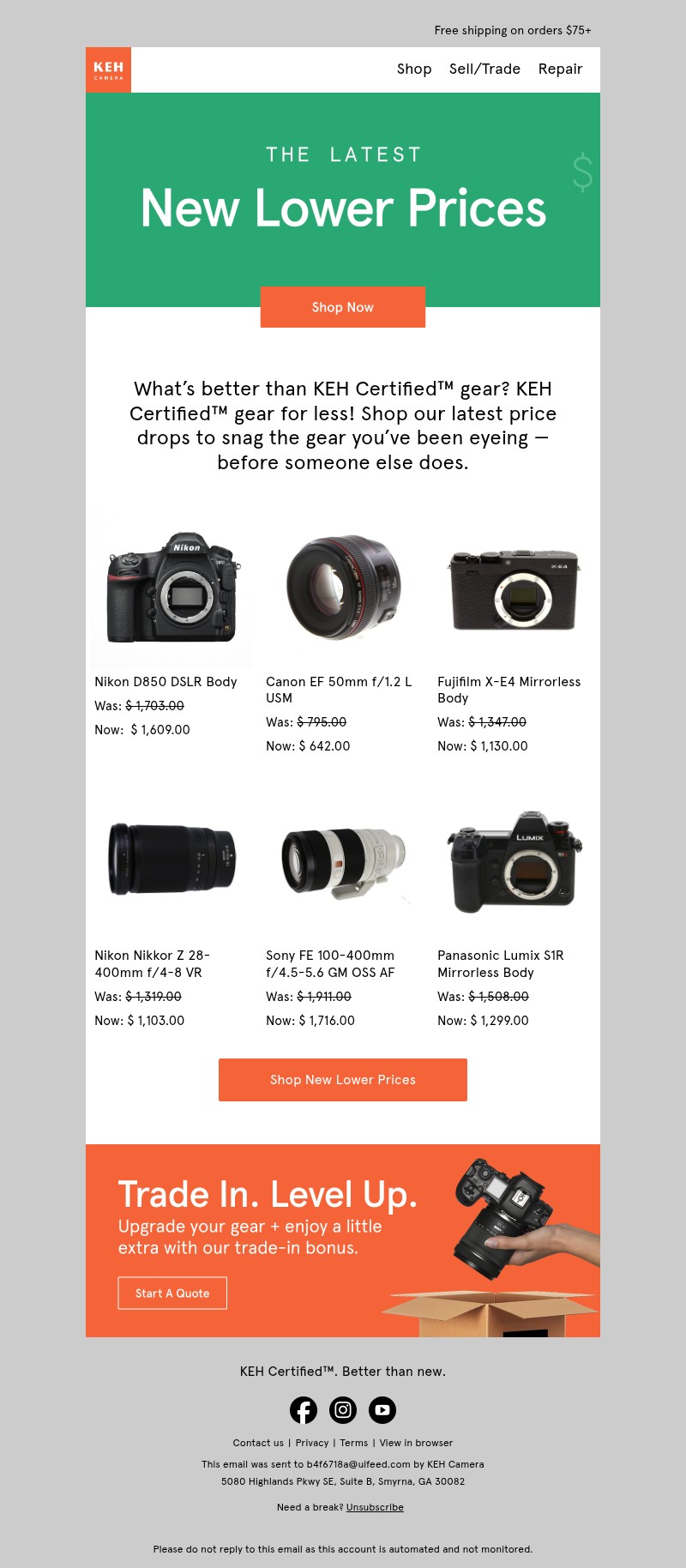Tap the Unsubscribe link
The width and height of the screenshot is (686, 1568).
click(375, 1507)
